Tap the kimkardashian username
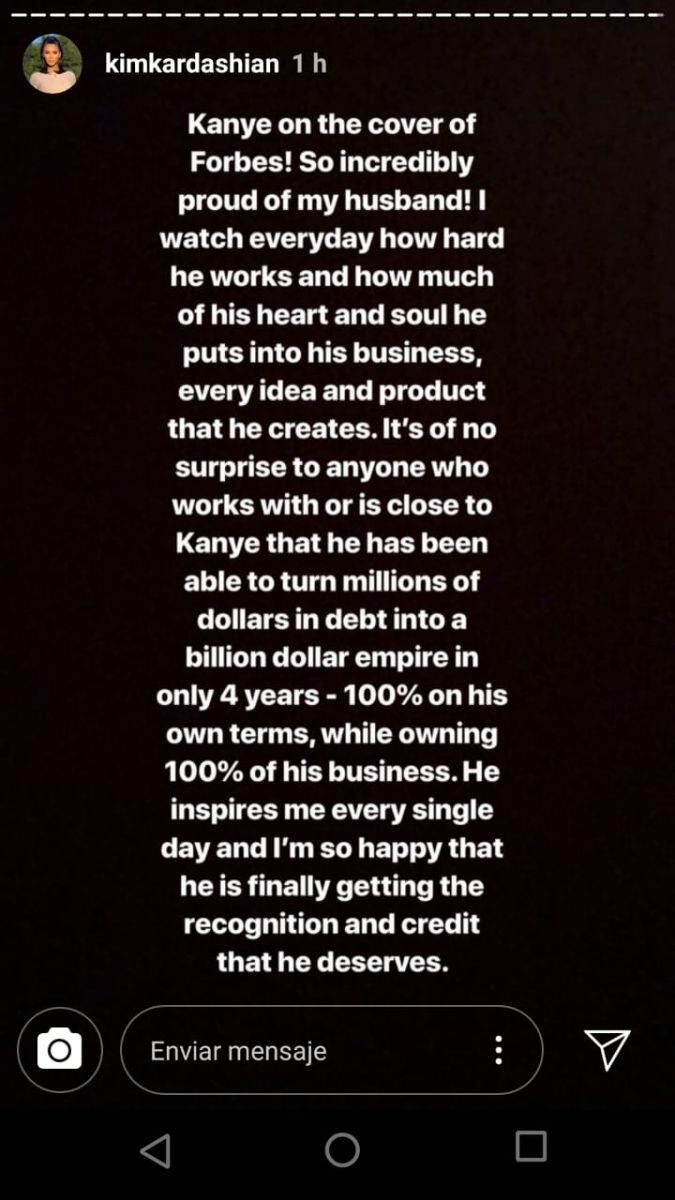Image resolution: width=675 pixels, height=1200 pixels. click(191, 64)
